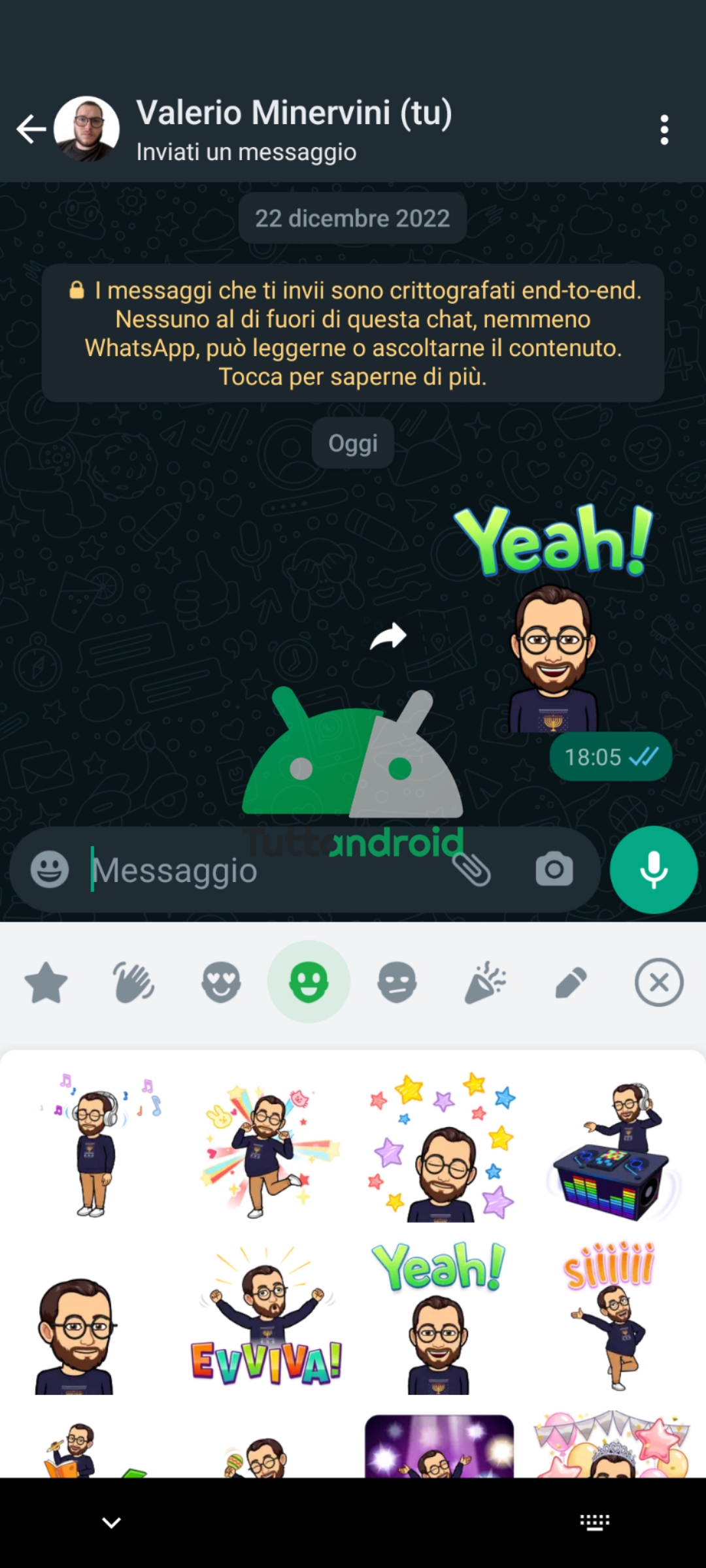Send the EVVIVA! avatar sticker
The height and width of the screenshot is (1568, 706).
266,1320
